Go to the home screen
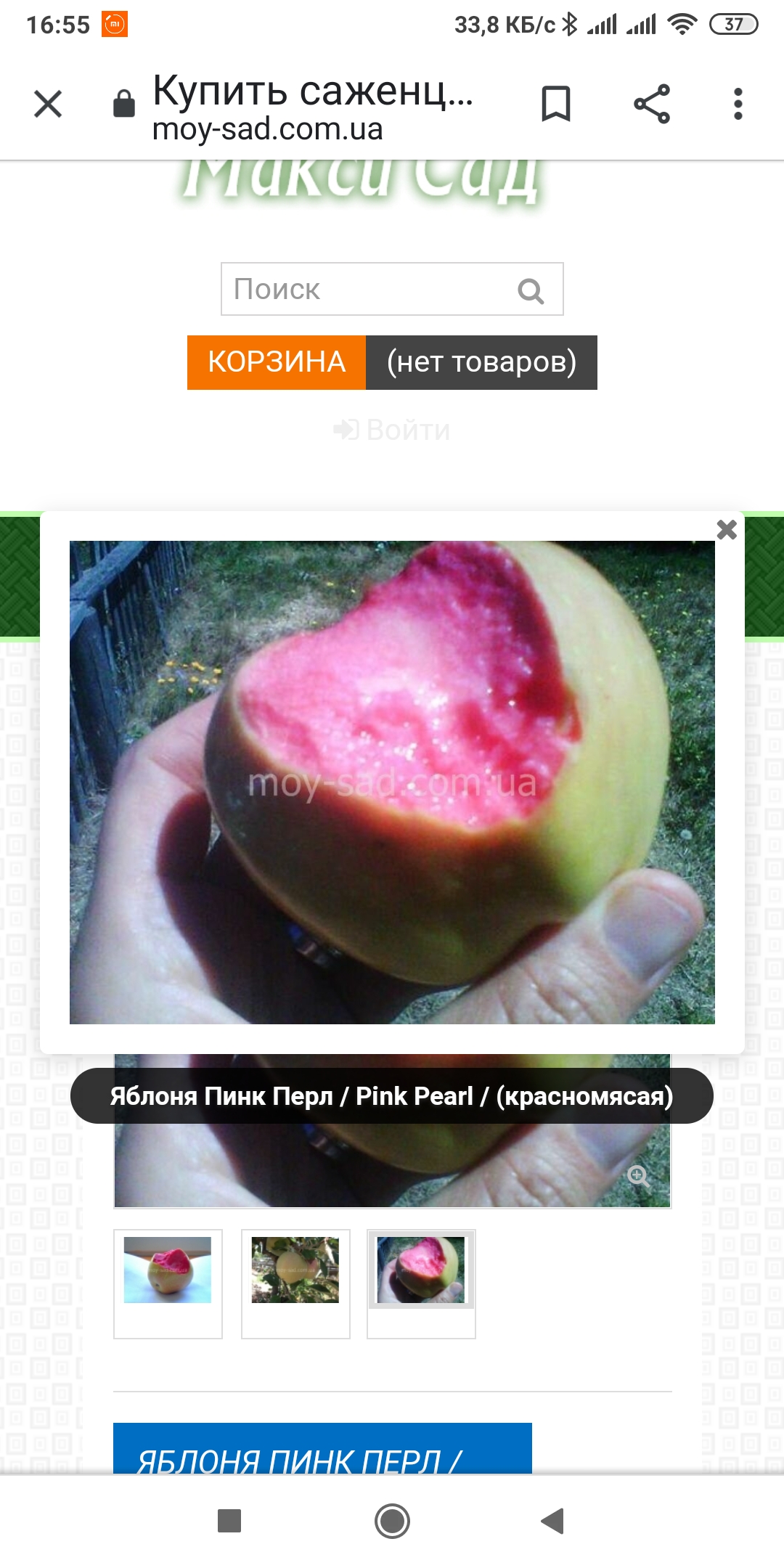The height and width of the screenshot is (1568, 784). (x=392, y=1521)
